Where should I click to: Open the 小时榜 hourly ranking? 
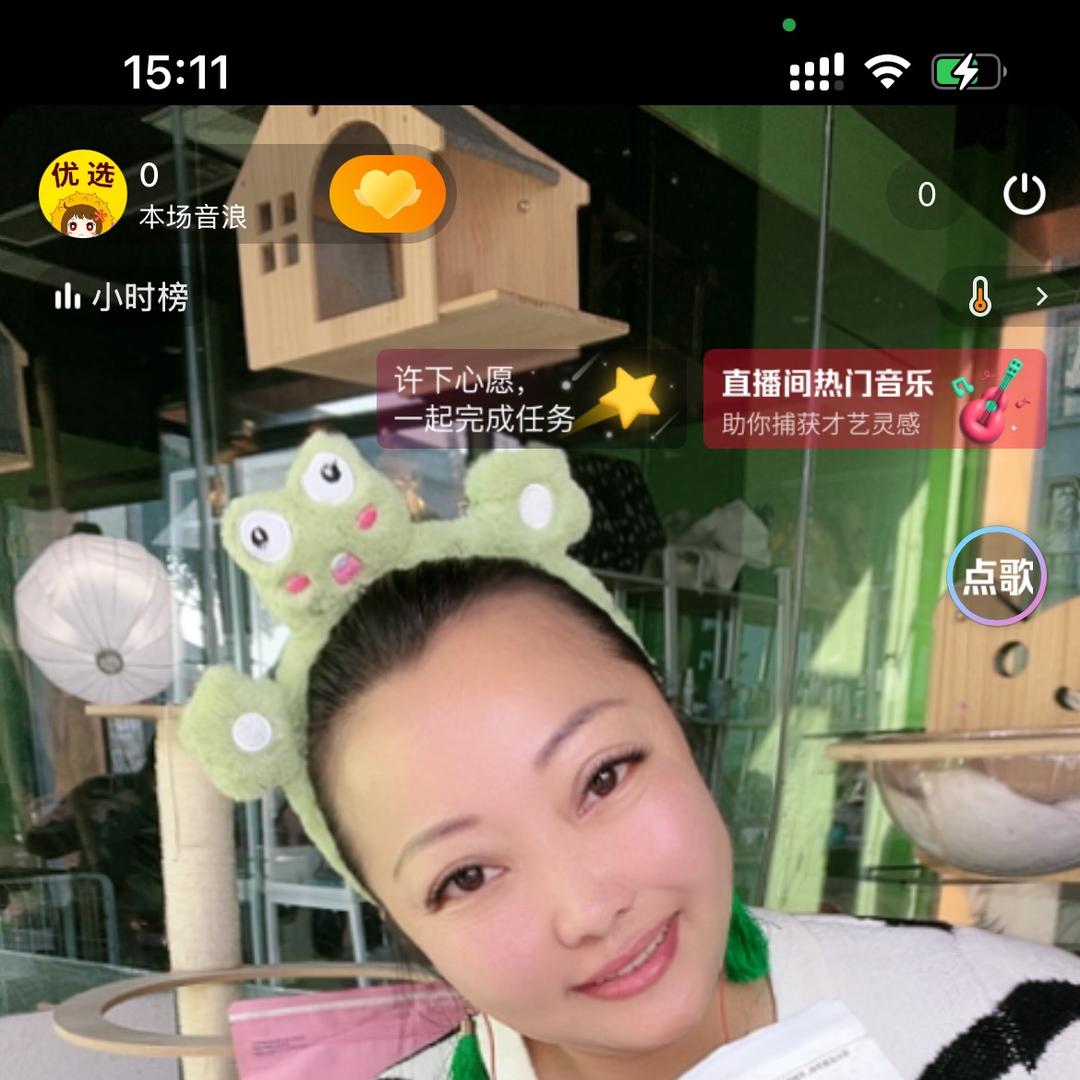click(121, 298)
